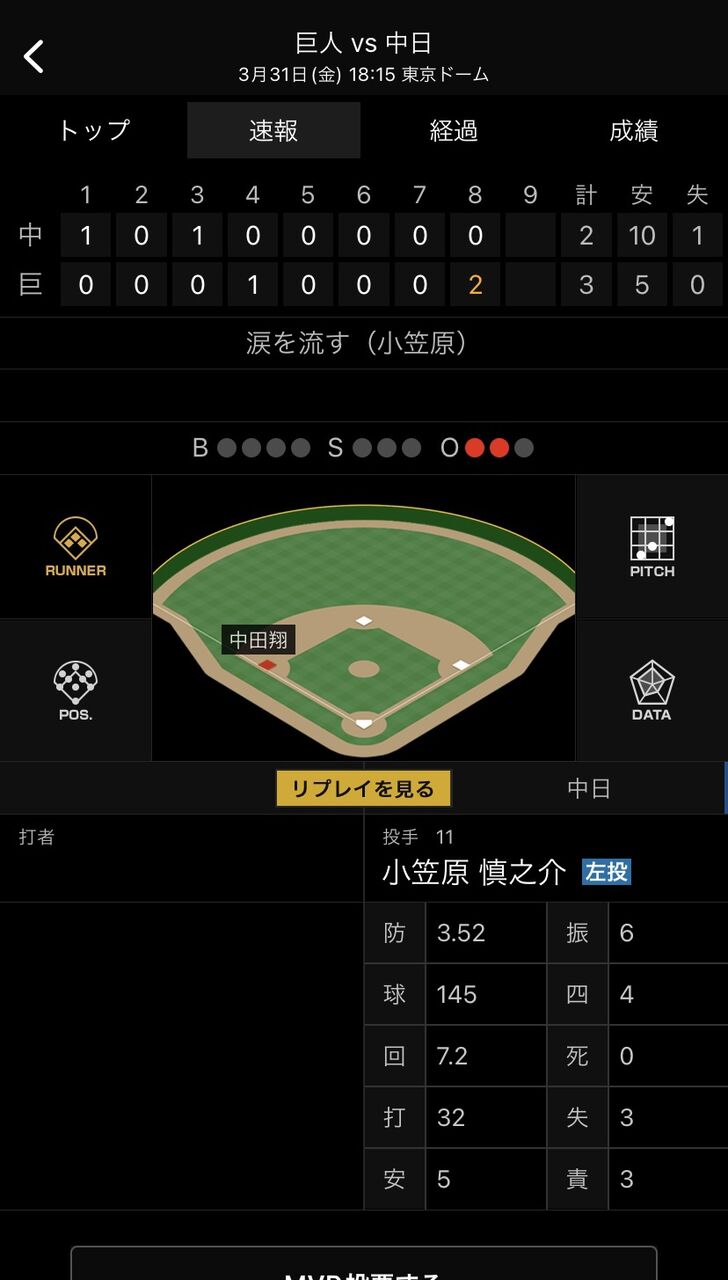Select the 速報 tab
The image size is (728, 1280).
(x=274, y=130)
